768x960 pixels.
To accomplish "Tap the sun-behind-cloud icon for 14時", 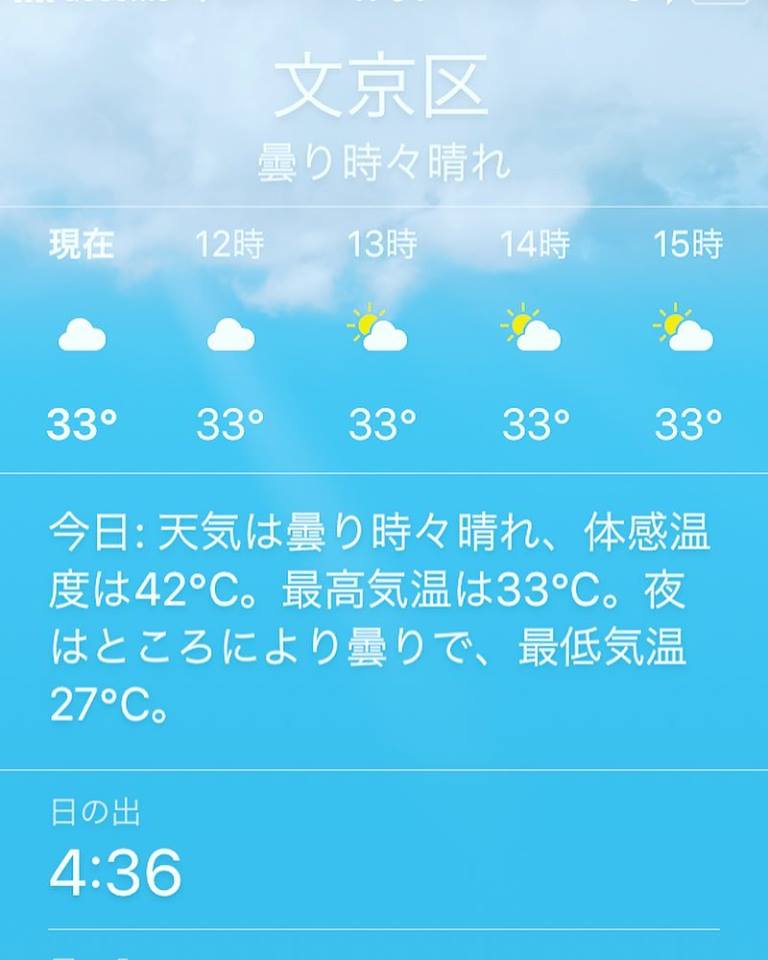I will click(532, 330).
